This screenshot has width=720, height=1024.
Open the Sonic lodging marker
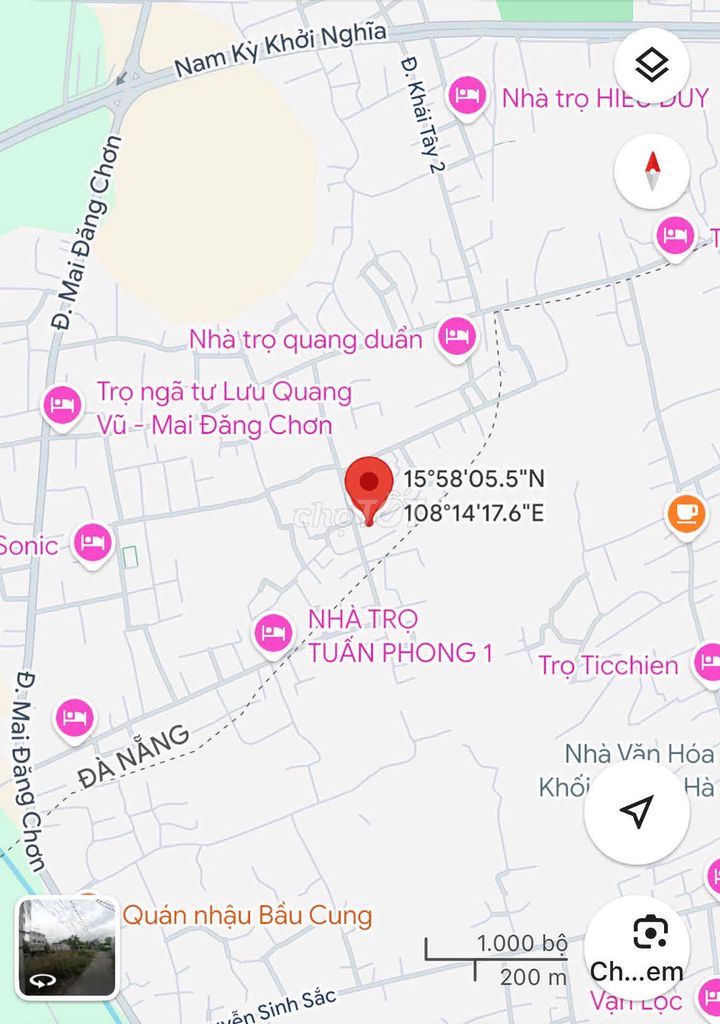[x=93, y=543]
